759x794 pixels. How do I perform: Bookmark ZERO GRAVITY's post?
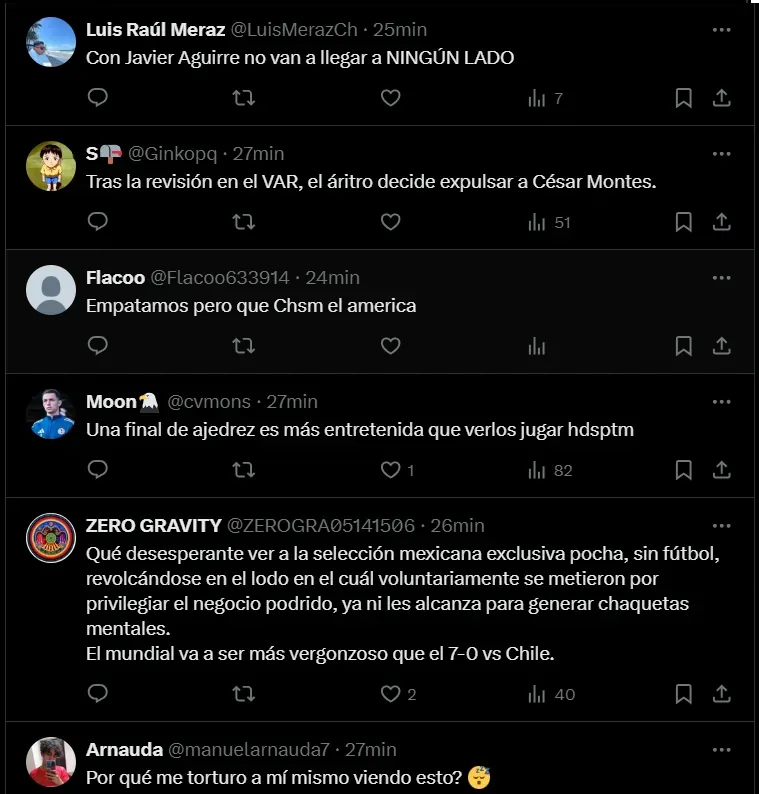click(683, 694)
